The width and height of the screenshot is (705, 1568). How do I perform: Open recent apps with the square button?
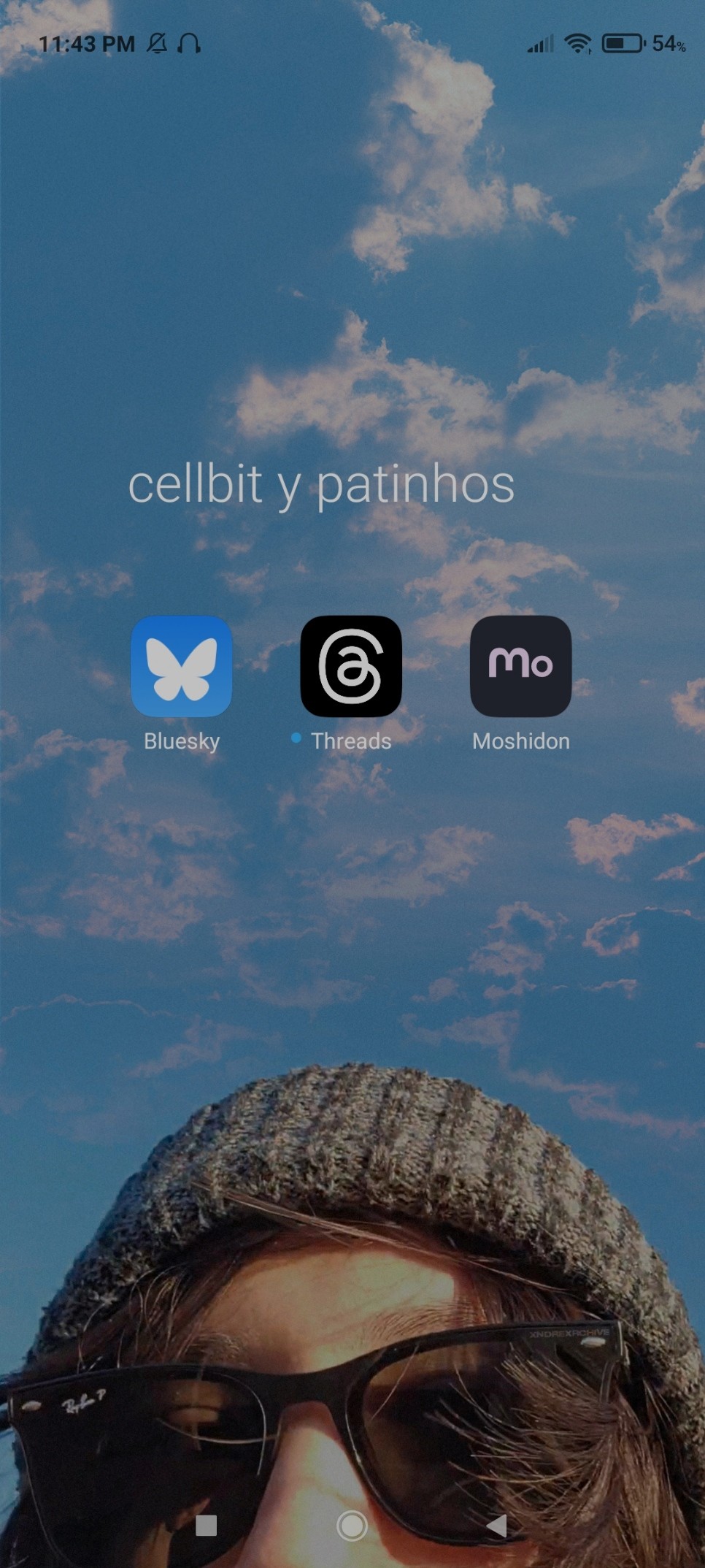tap(207, 1525)
